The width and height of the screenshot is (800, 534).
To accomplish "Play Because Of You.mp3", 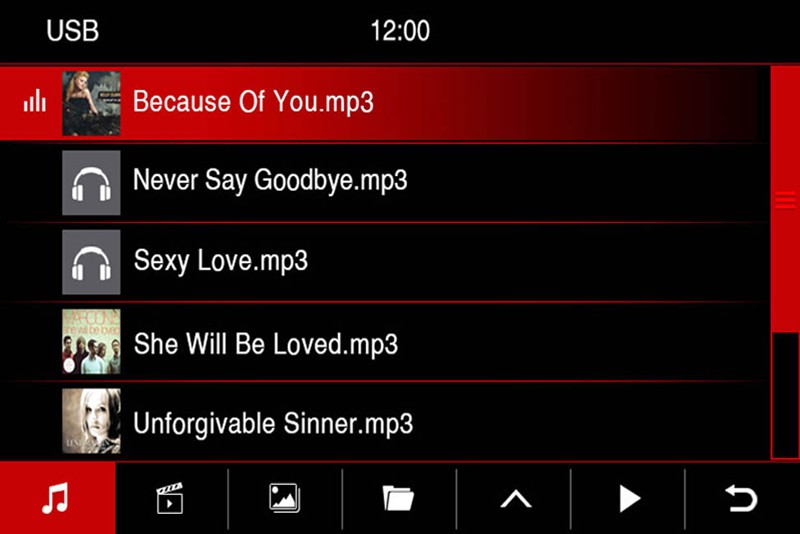I will (x=253, y=102).
